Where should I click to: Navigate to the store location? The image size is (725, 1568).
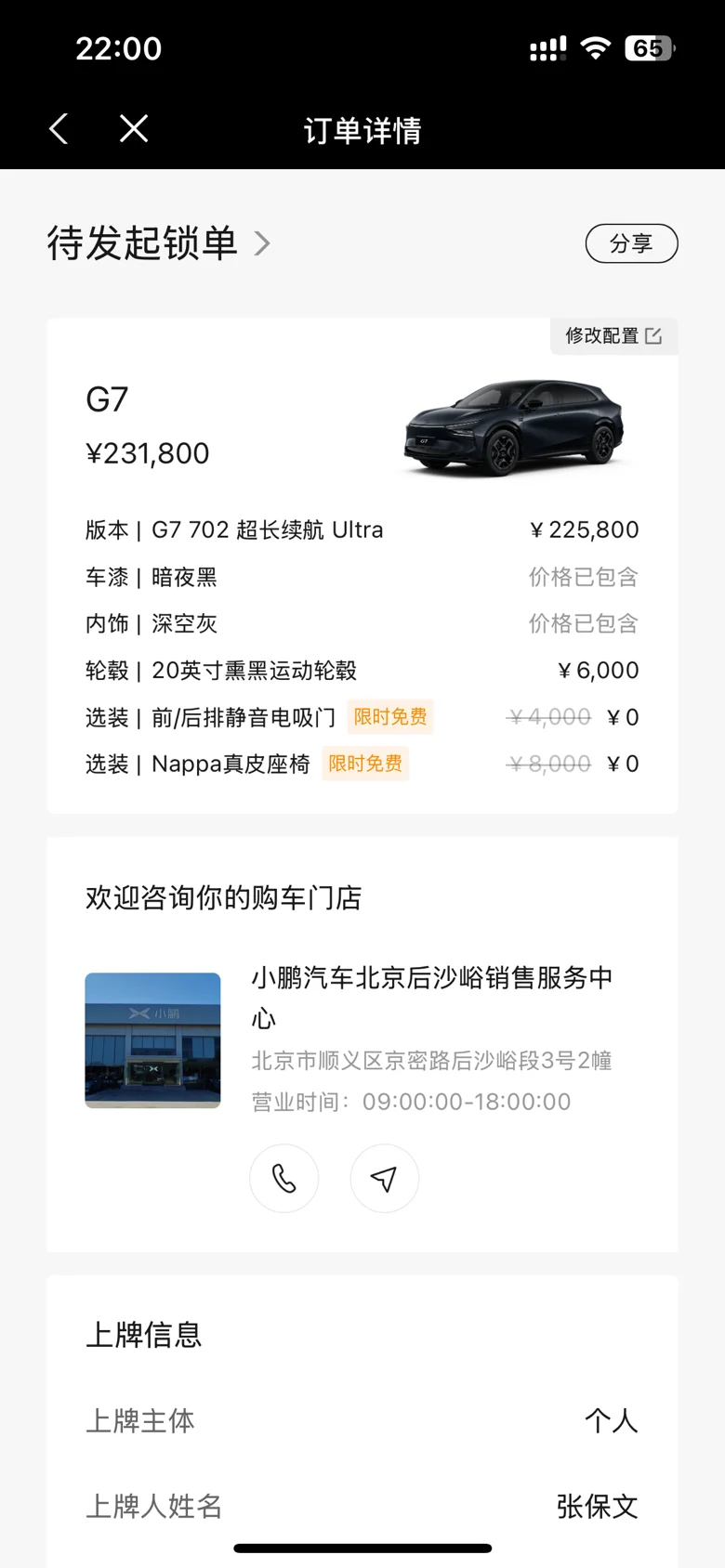(384, 1179)
